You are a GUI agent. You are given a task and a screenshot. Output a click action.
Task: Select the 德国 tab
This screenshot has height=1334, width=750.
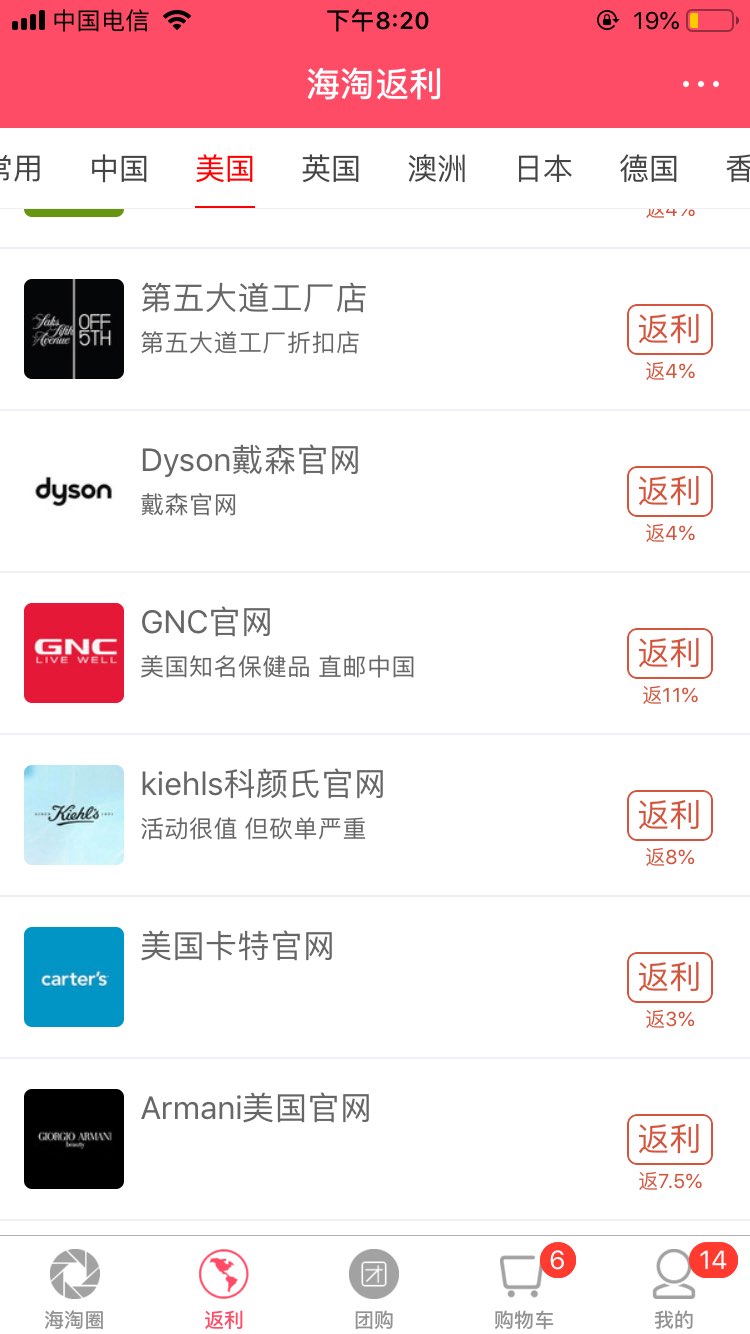pyautogui.click(x=649, y=168)
